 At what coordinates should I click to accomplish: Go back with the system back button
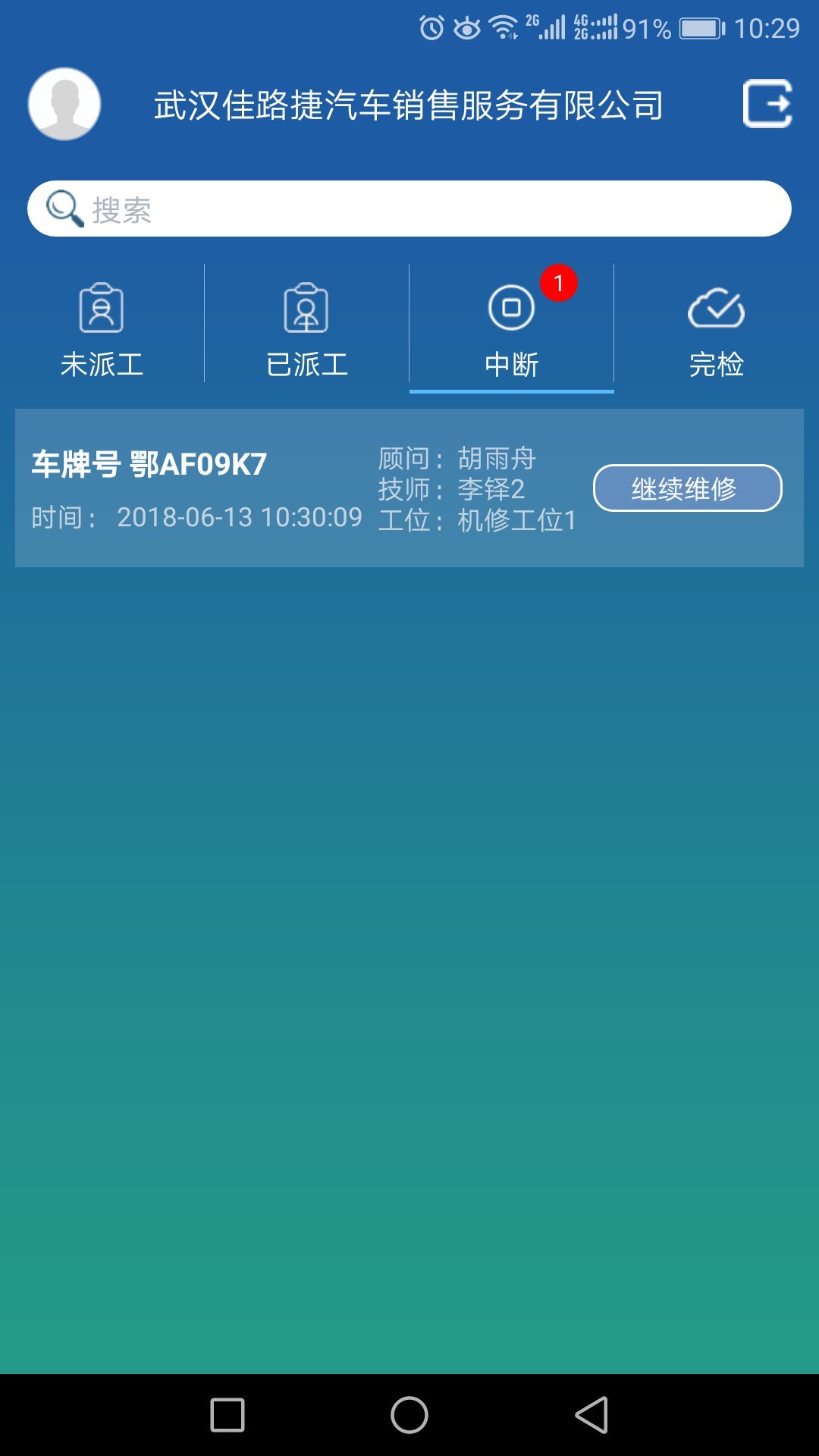[x=591, y=1415]
